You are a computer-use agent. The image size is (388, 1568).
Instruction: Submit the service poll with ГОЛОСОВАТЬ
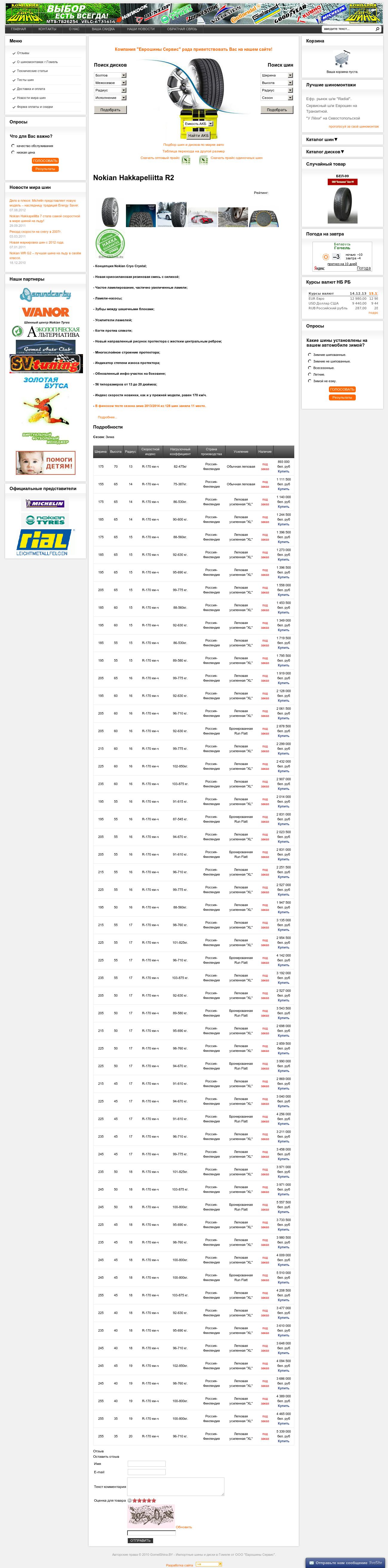pyautogui.click(x=45, y=161)
